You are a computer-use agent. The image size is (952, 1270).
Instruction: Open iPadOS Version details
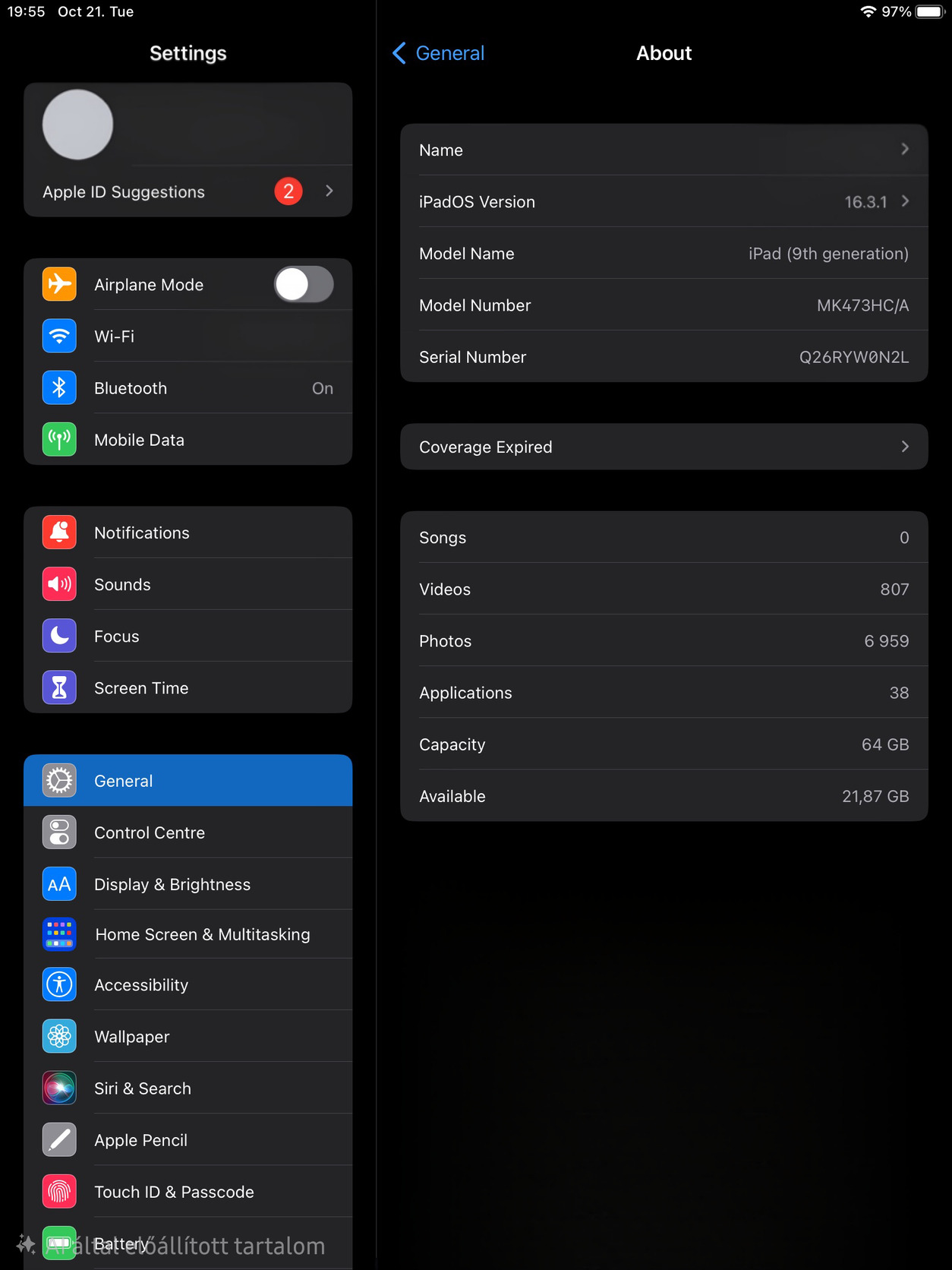(x=664, y=201)
